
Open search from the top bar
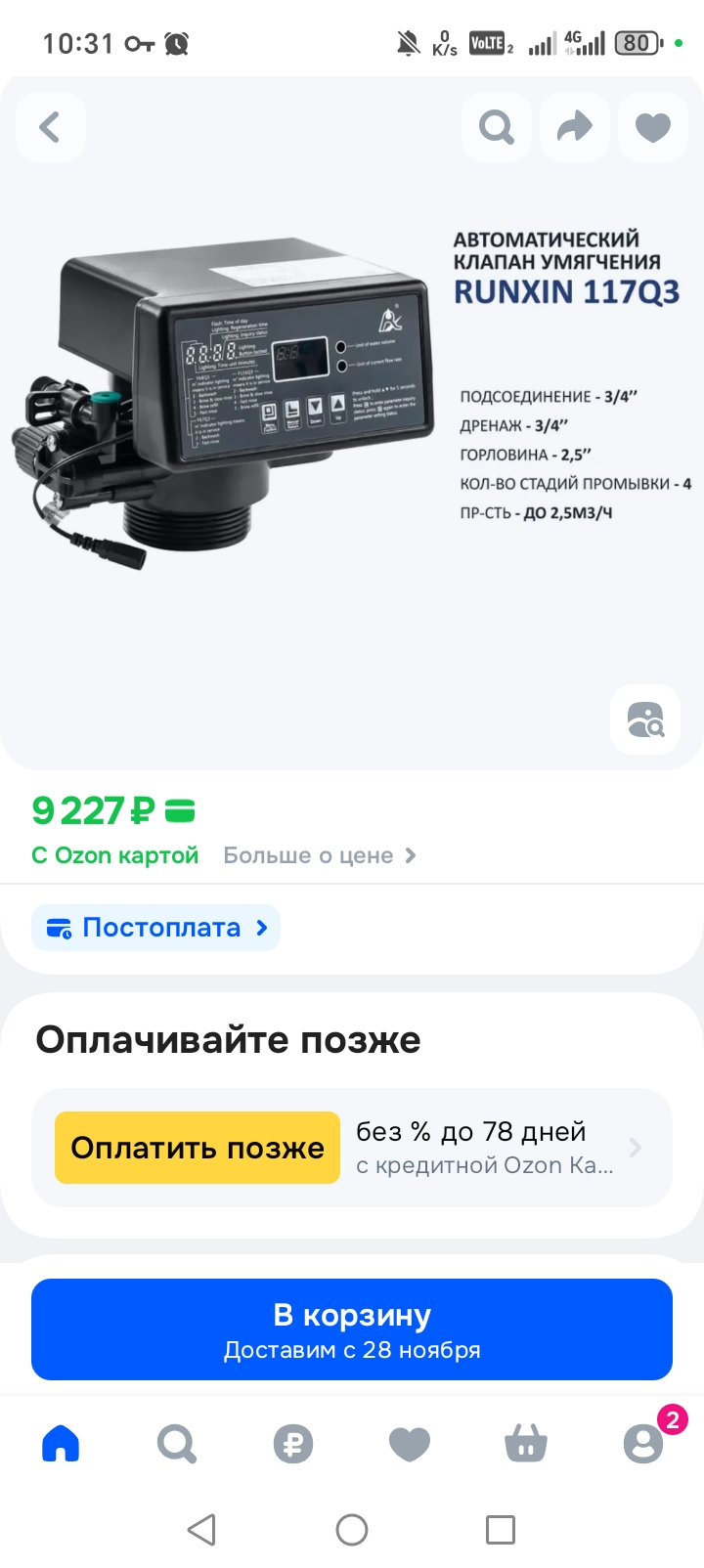tap(497, 127)
